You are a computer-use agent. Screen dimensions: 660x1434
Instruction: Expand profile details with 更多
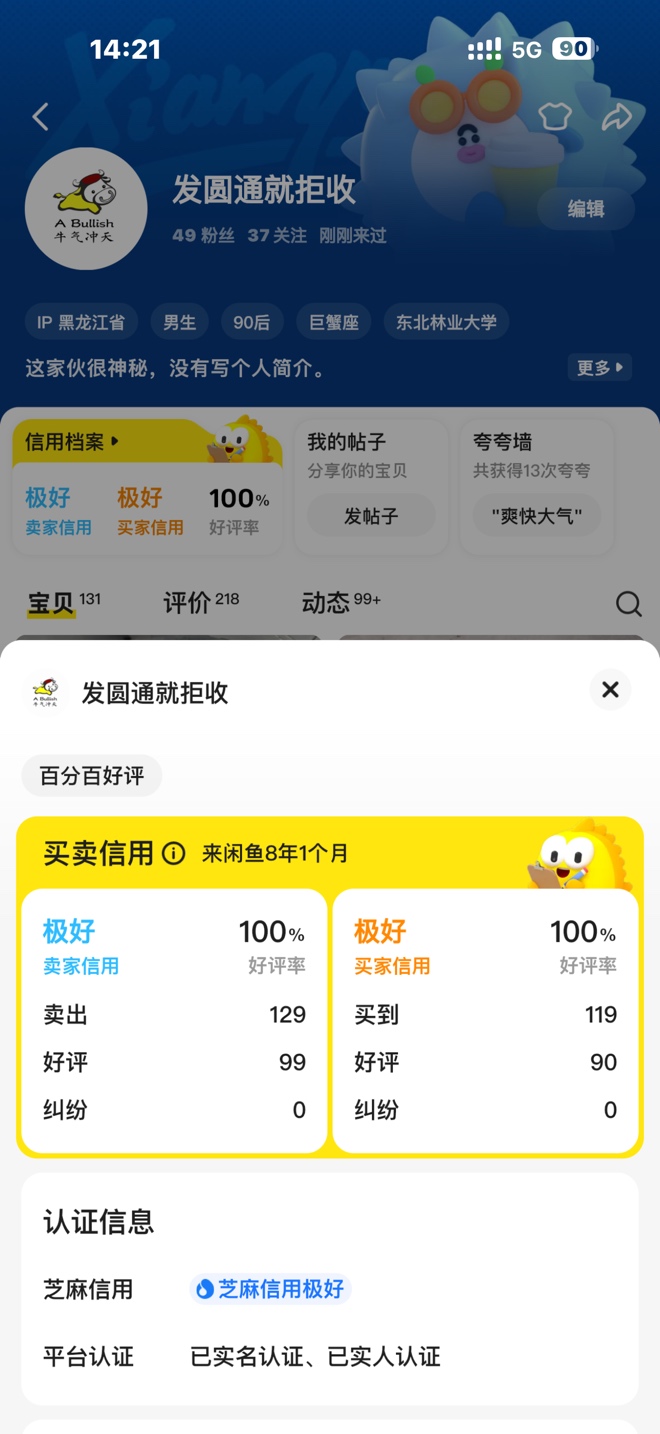(x=599, y=368)
